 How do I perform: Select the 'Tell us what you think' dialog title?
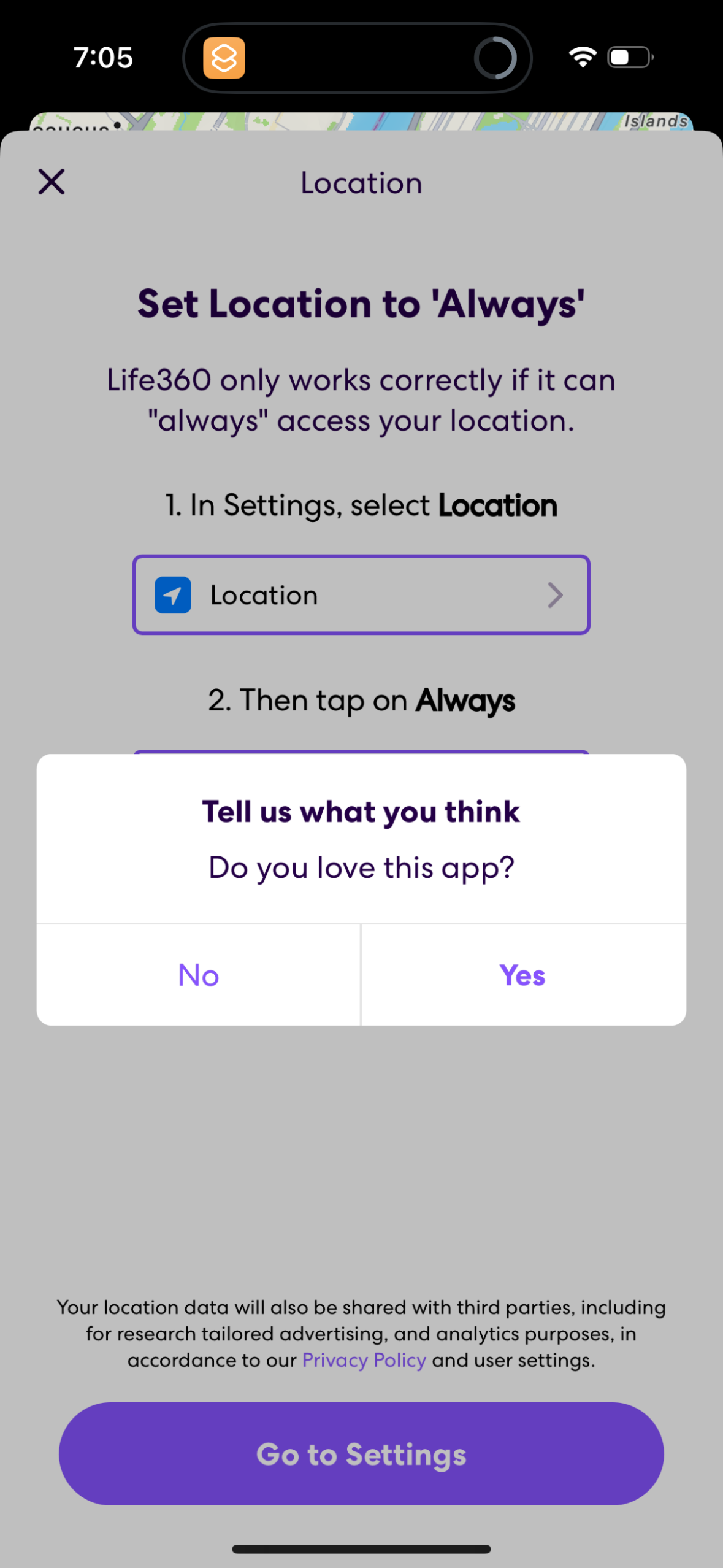tap(361, 810)
